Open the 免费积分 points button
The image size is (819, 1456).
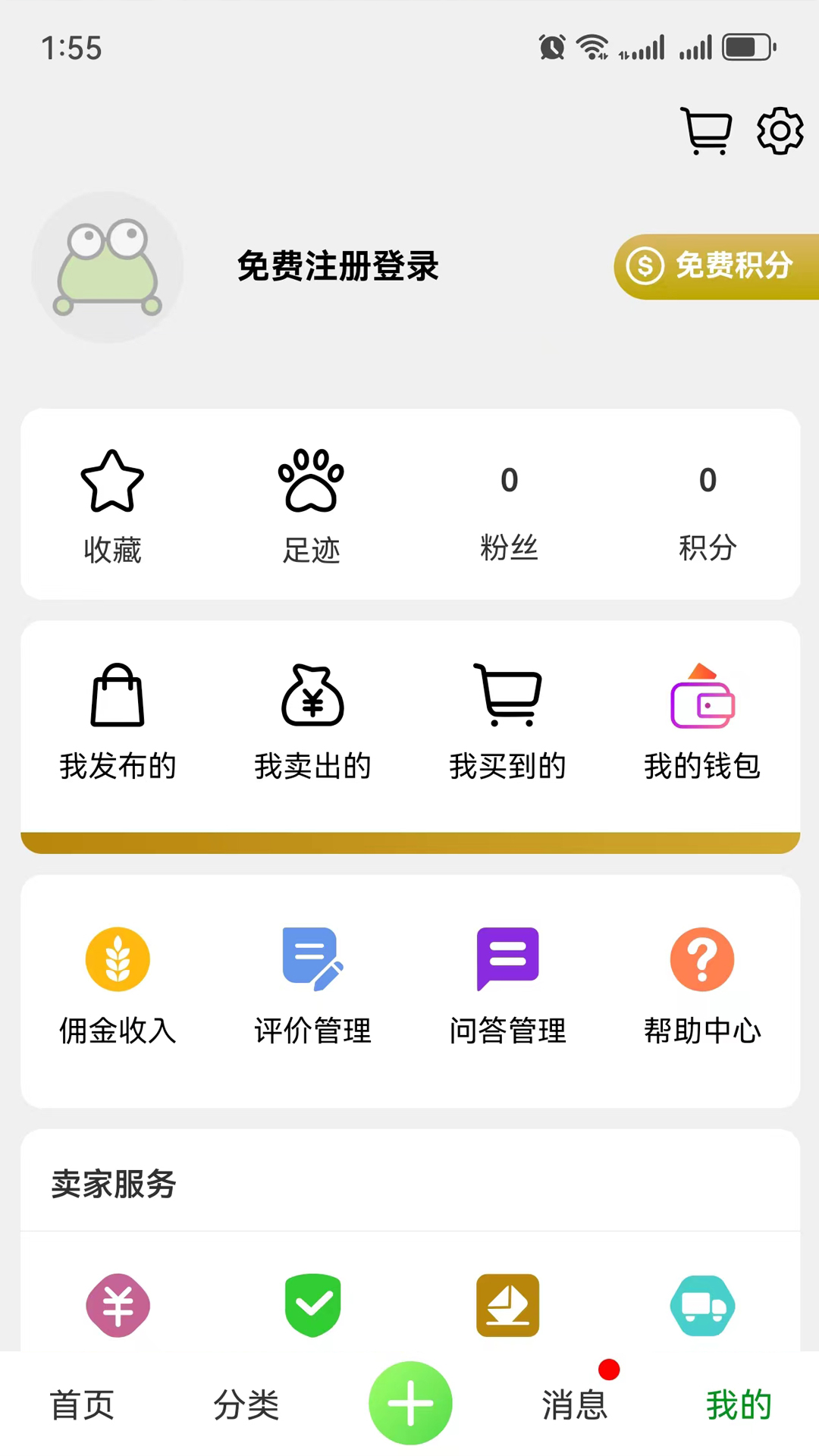pos(715,266)
